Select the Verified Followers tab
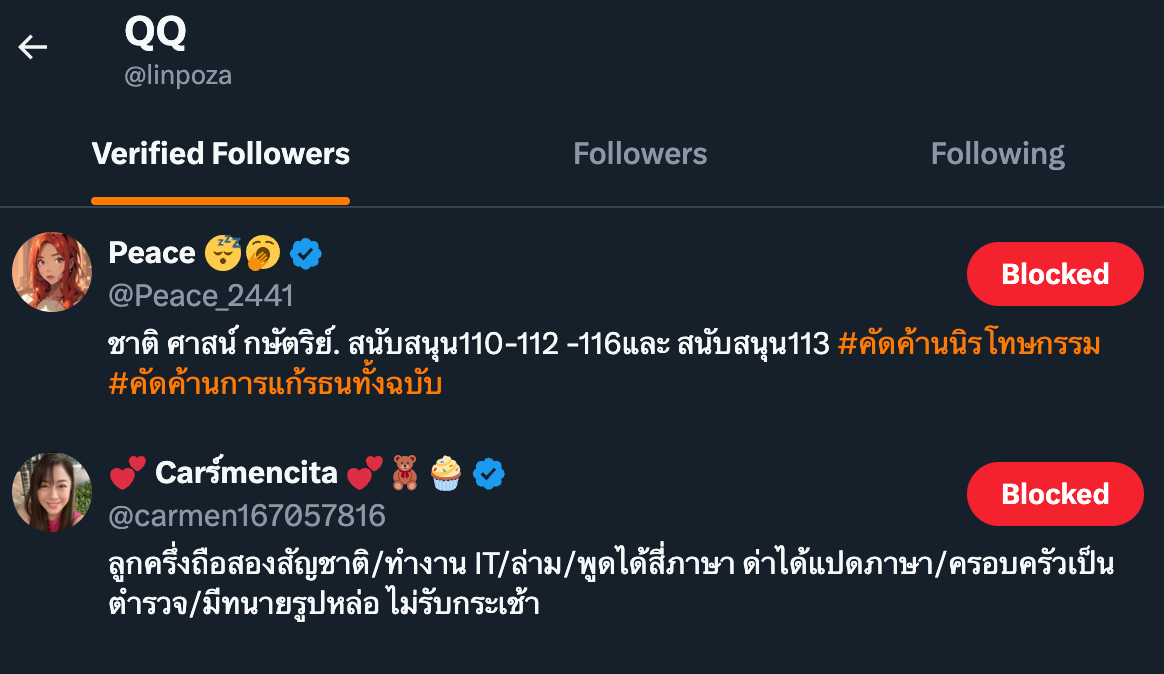 coord(221,154)
